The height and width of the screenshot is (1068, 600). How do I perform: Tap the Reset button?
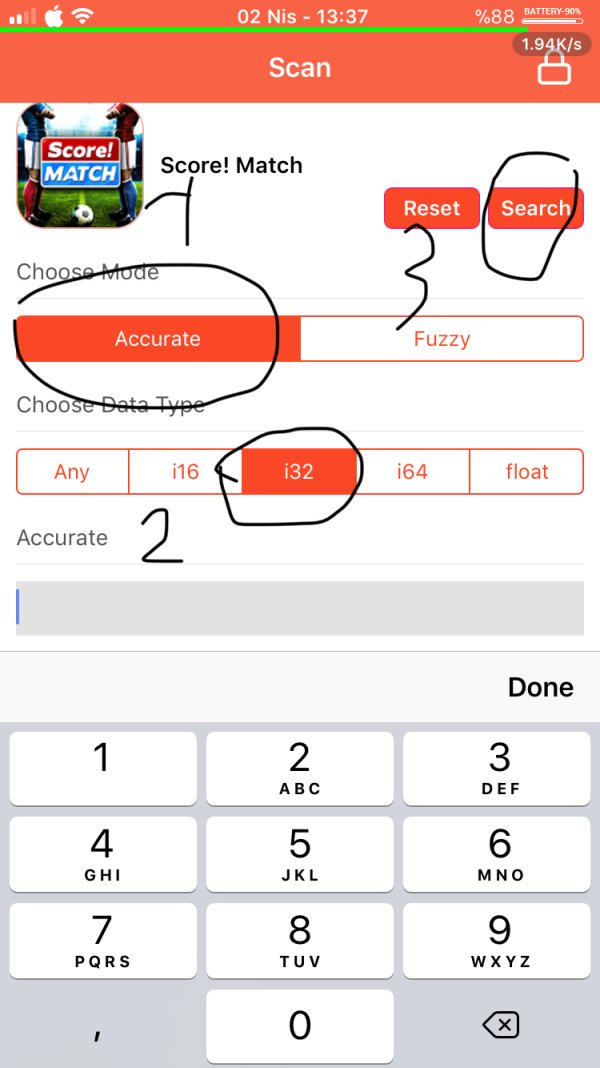[x=431, y=208]
